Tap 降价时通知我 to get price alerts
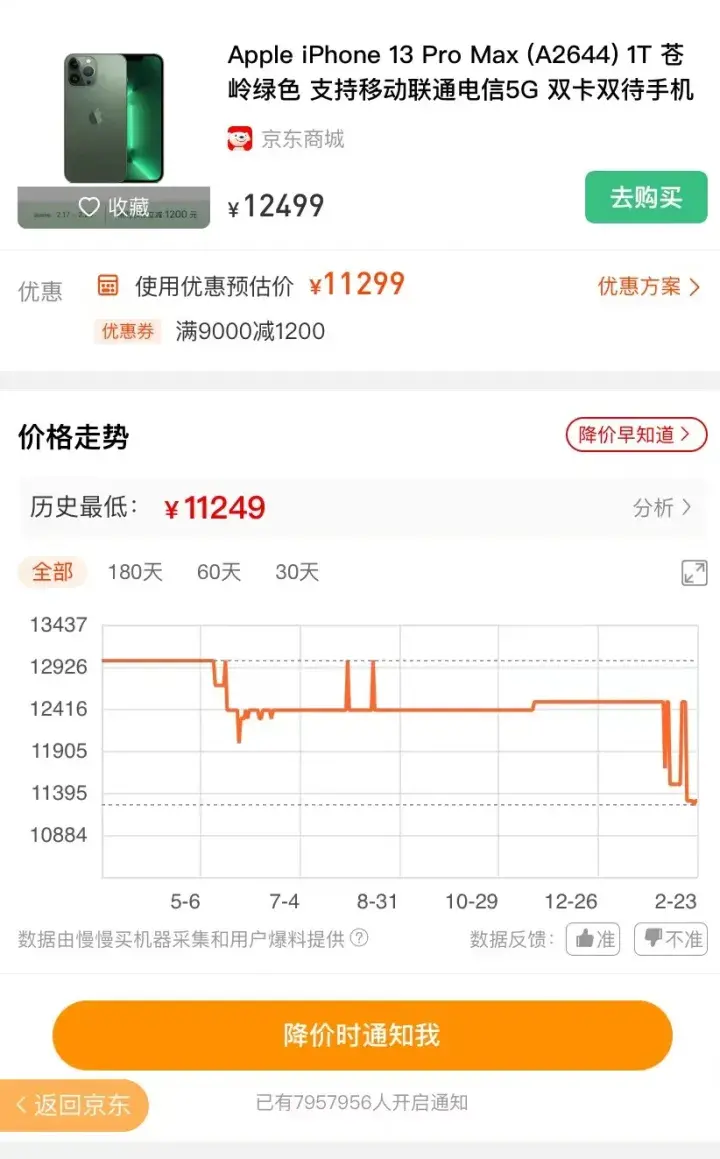720x1159 pixels. [x=362, y=1035]
